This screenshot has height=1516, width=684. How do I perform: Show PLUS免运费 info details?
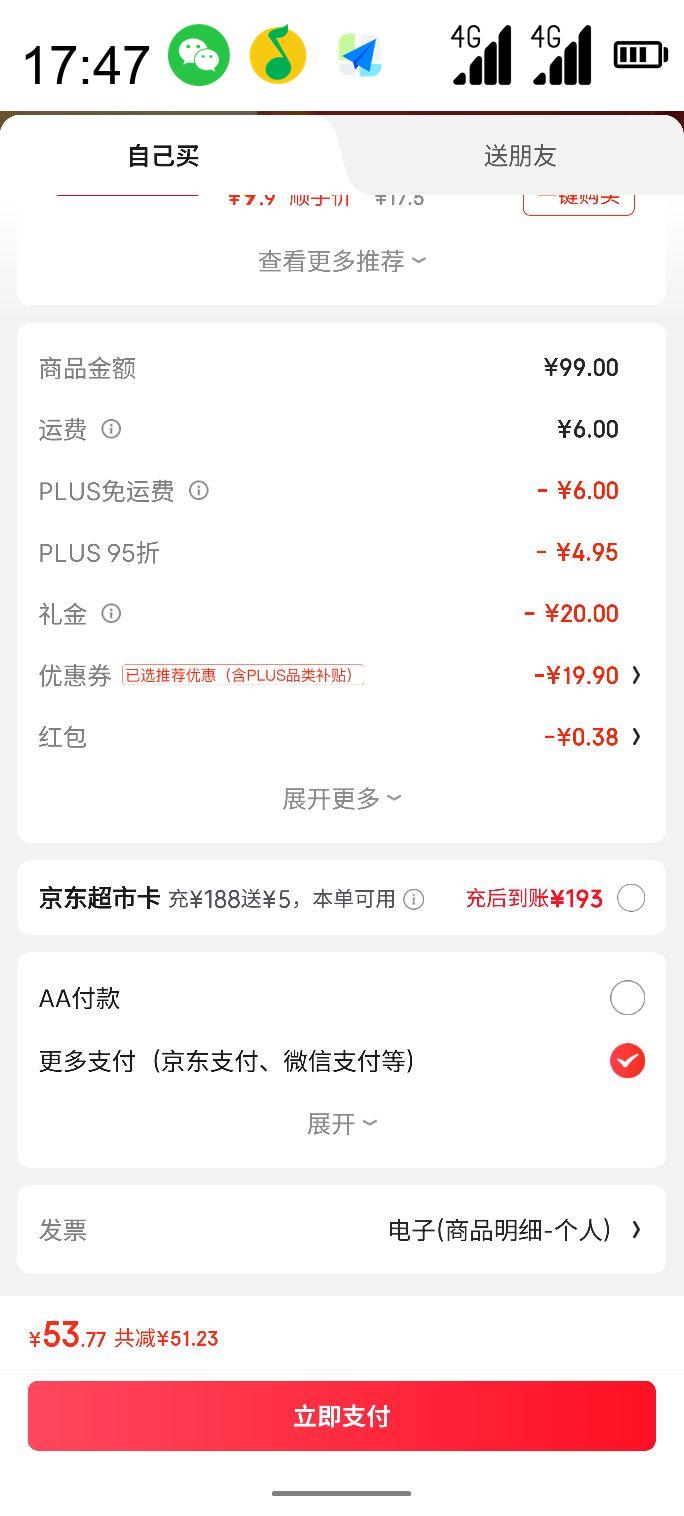199,490
